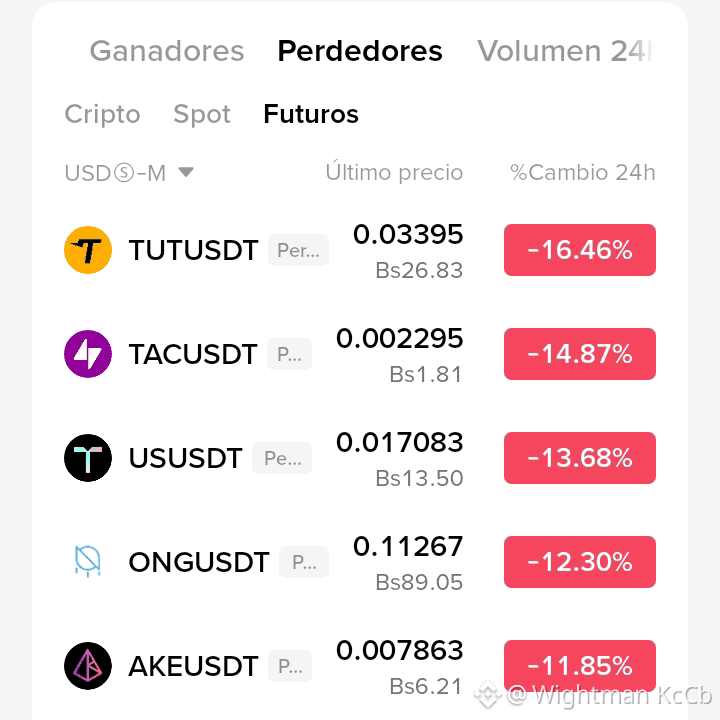Select the Futuros sub-tab
720x720 pixels.
pos(311,114)
